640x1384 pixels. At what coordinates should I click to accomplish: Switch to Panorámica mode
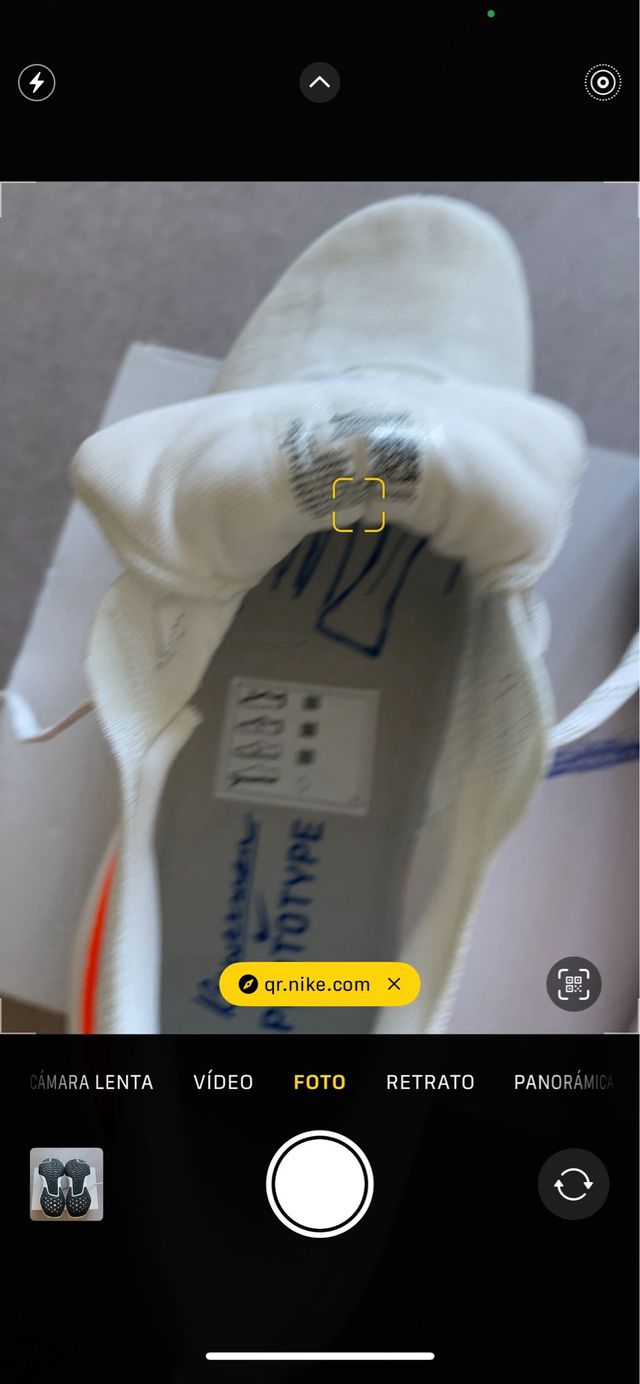[562, 1082]
